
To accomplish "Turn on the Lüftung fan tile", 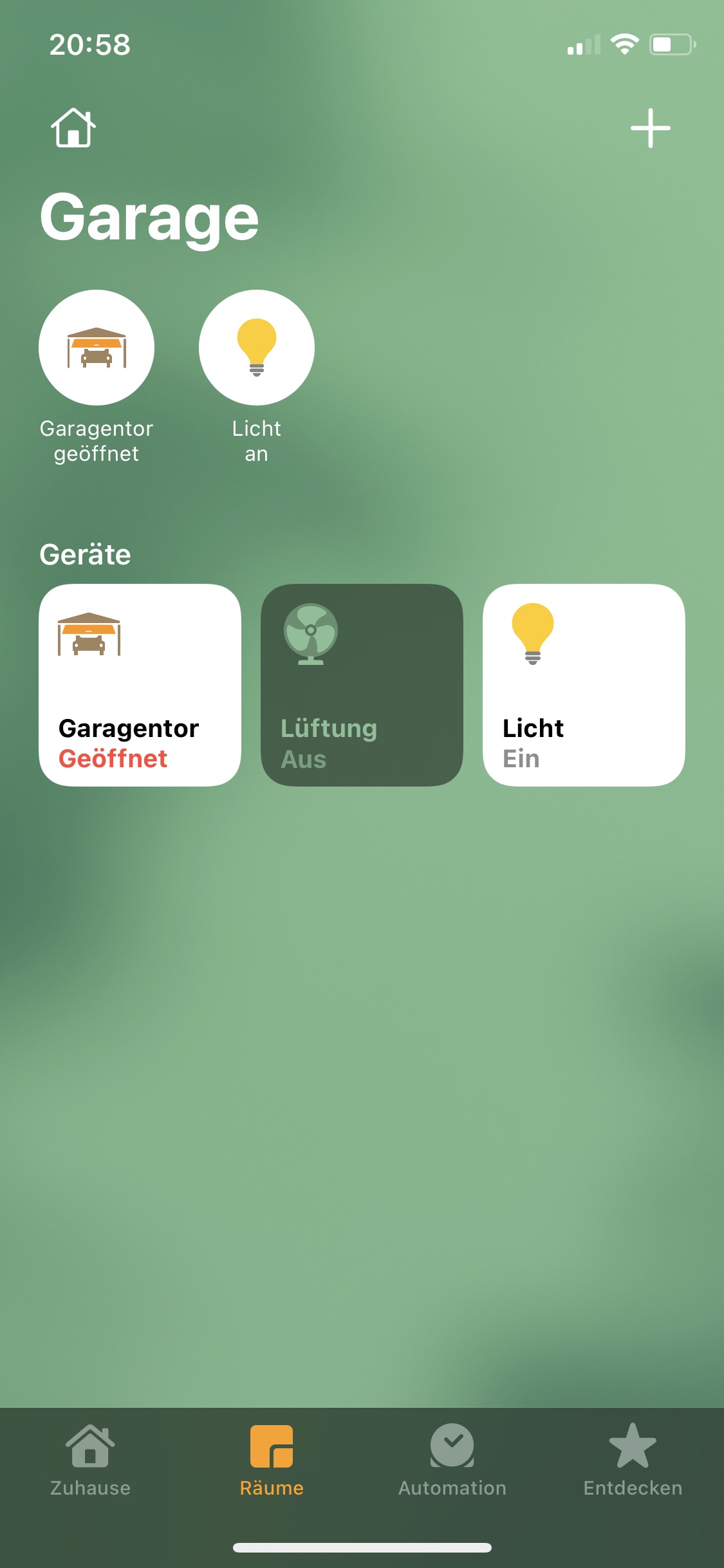I will pos(362,685).
